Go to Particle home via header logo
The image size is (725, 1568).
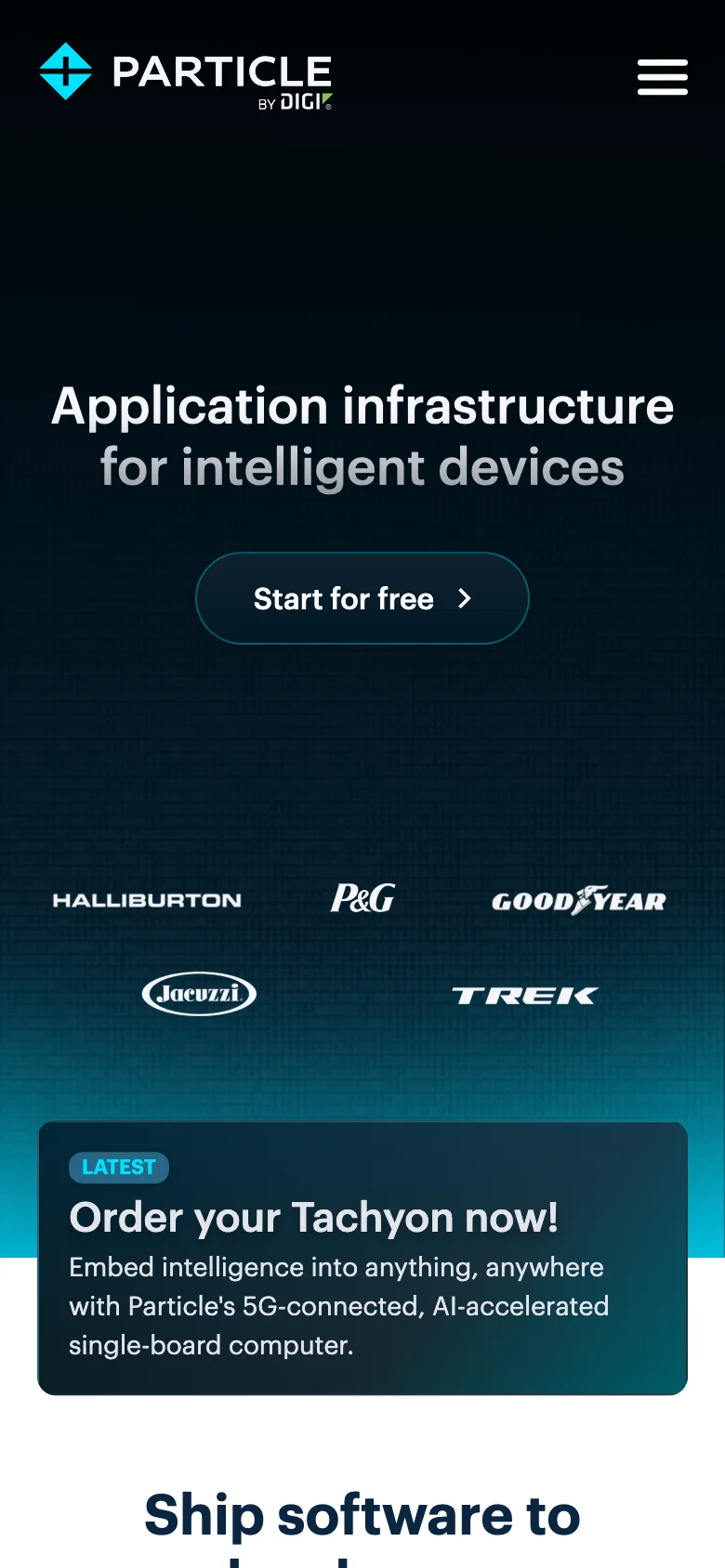186,74
